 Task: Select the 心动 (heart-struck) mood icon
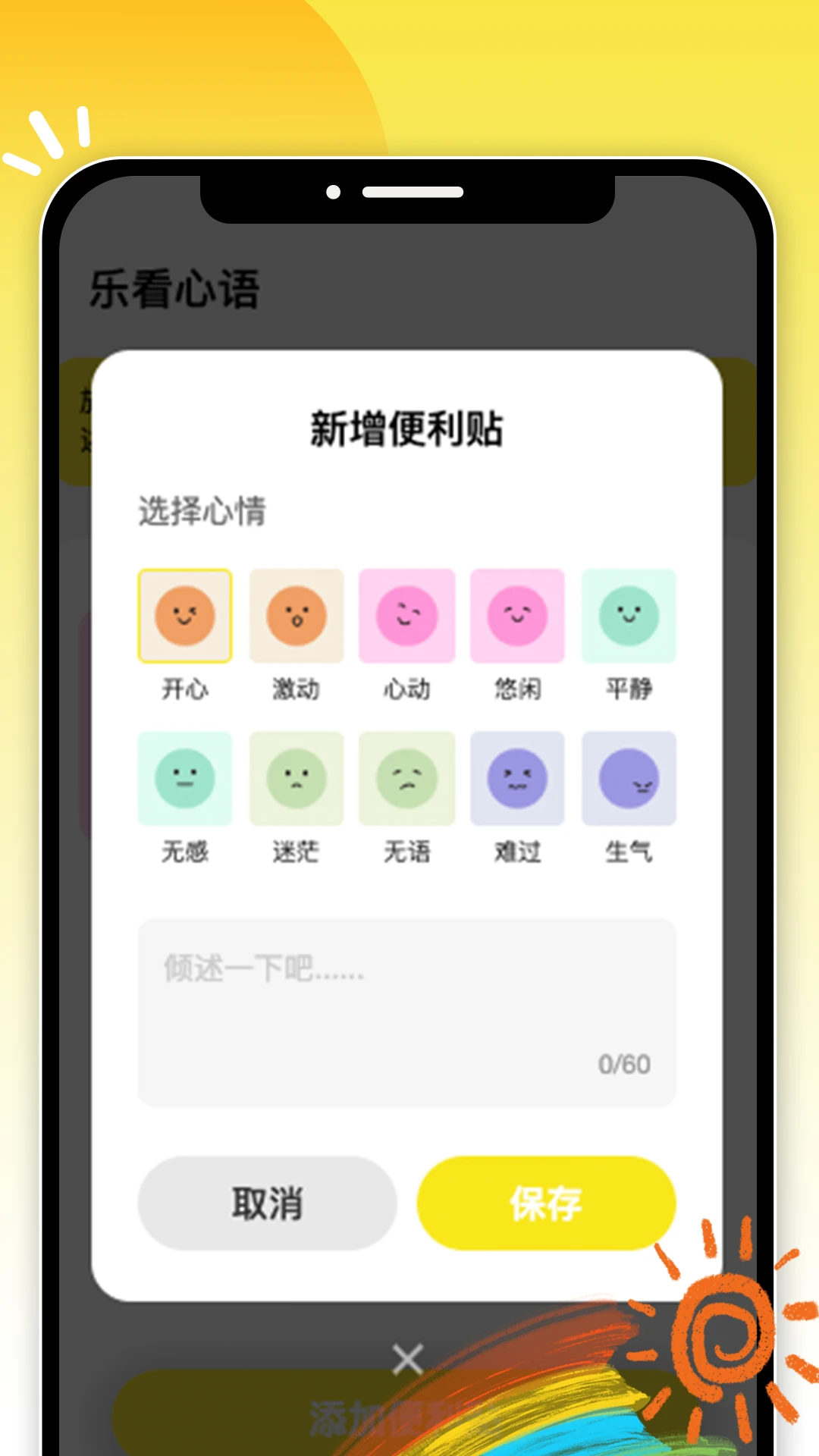coord(407,616)
